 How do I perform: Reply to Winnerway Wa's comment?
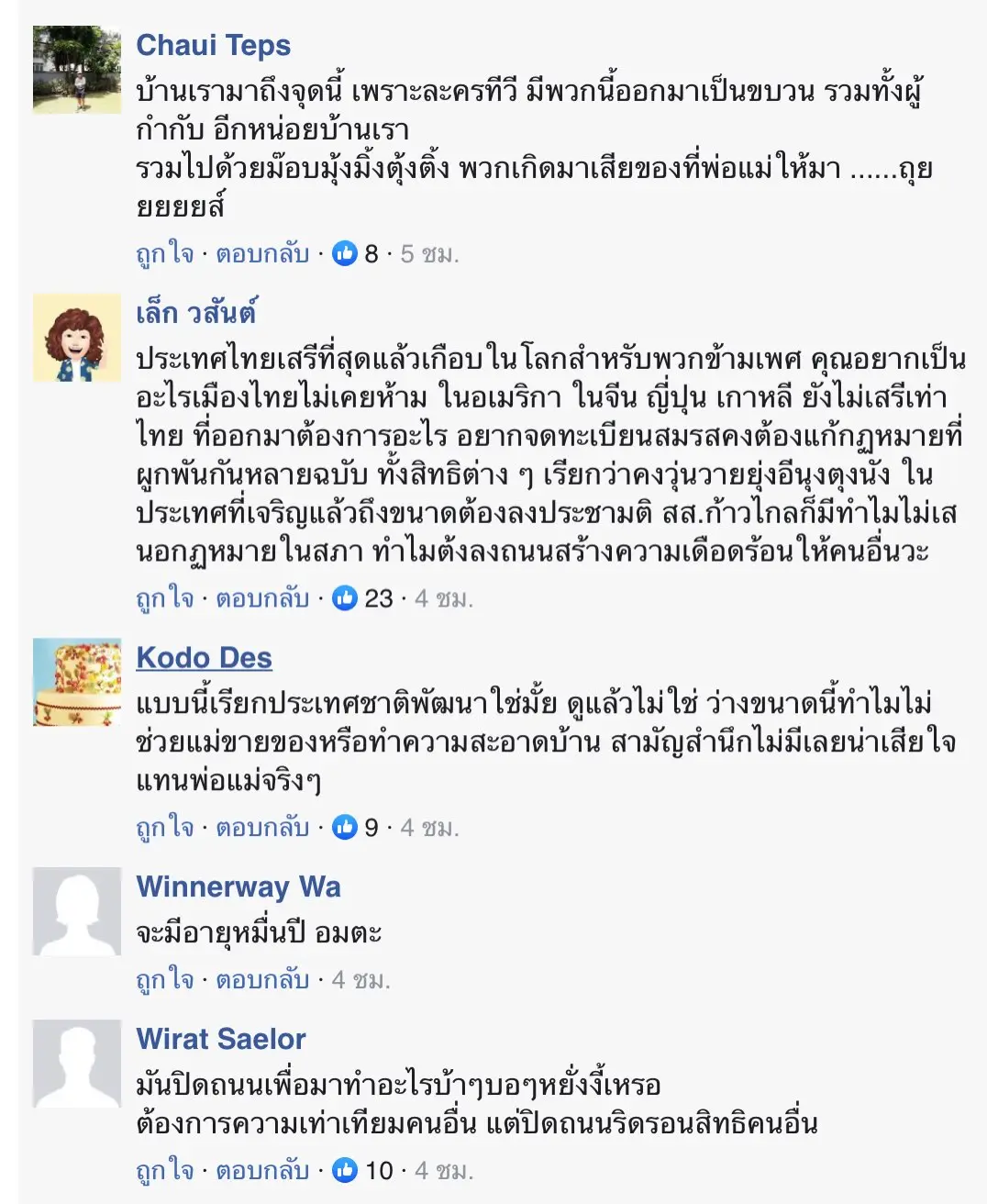262,980
